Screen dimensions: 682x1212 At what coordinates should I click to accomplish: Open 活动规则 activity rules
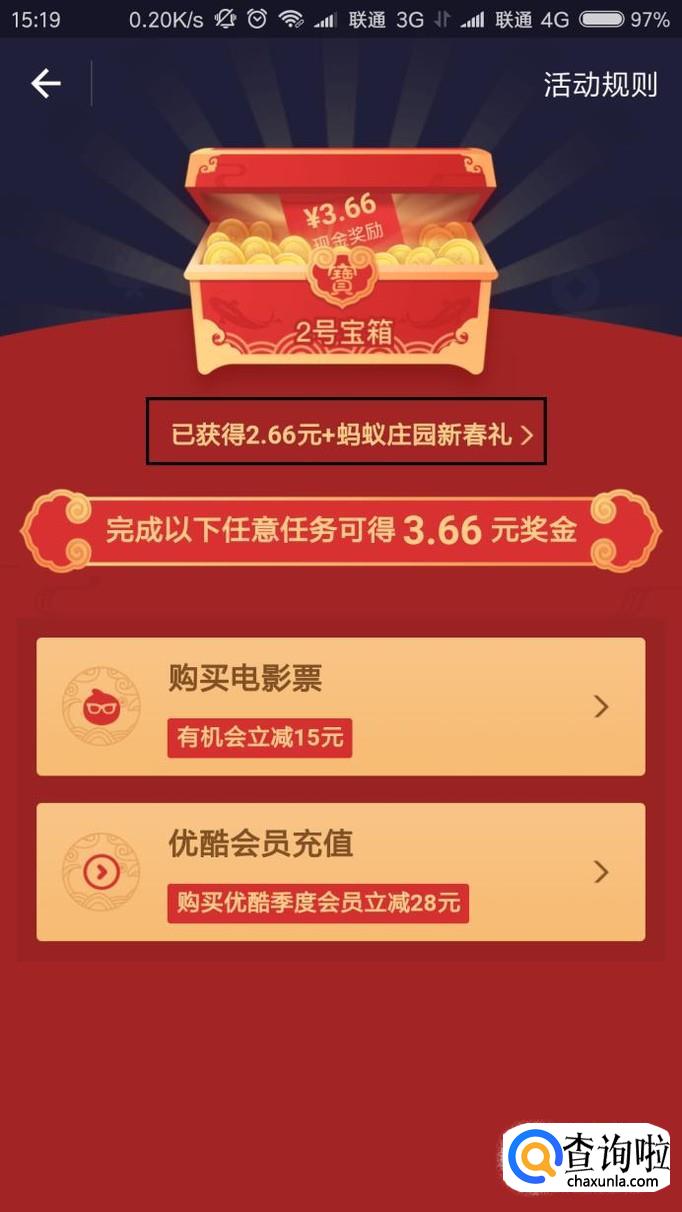tap(600, 85)
